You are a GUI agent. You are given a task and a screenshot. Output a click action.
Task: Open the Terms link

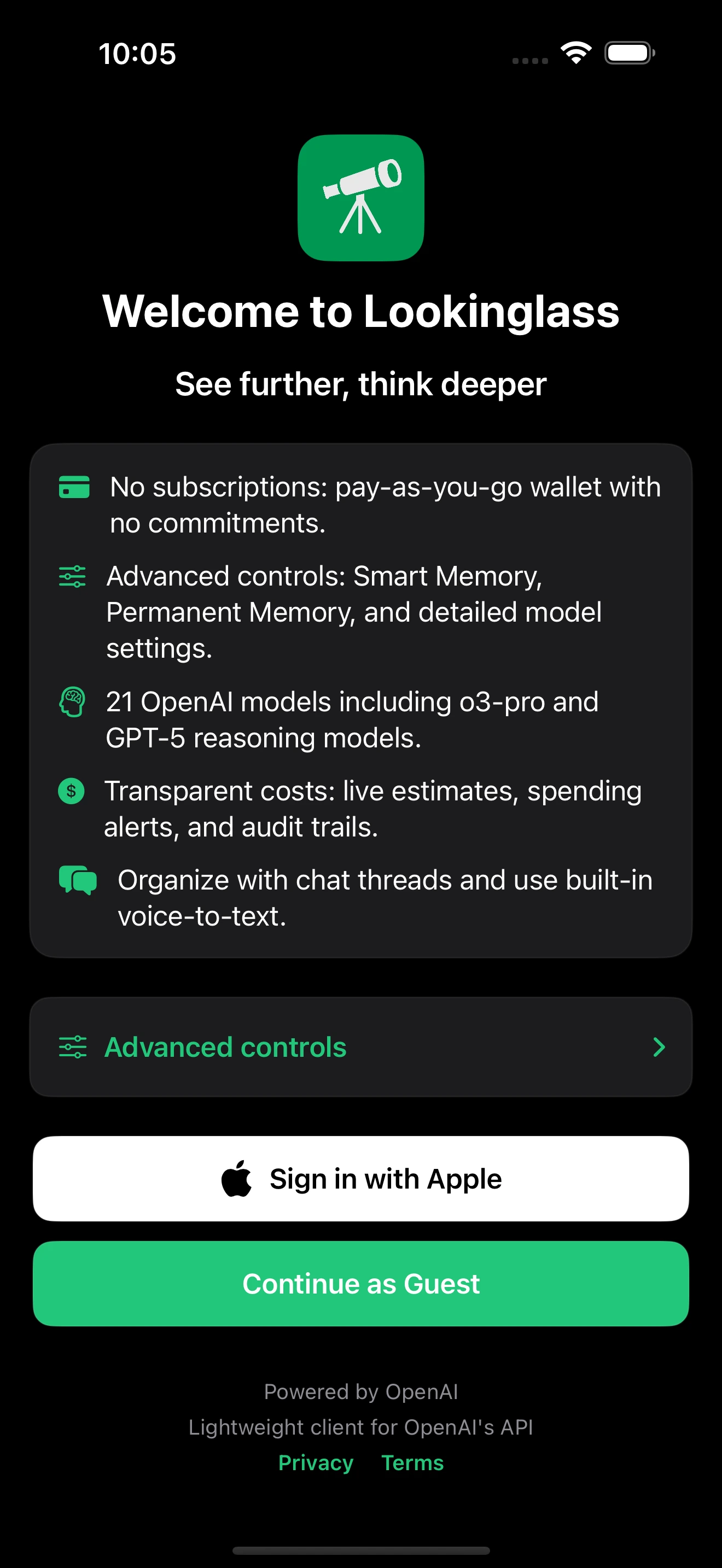click(x=412, y=1462)
